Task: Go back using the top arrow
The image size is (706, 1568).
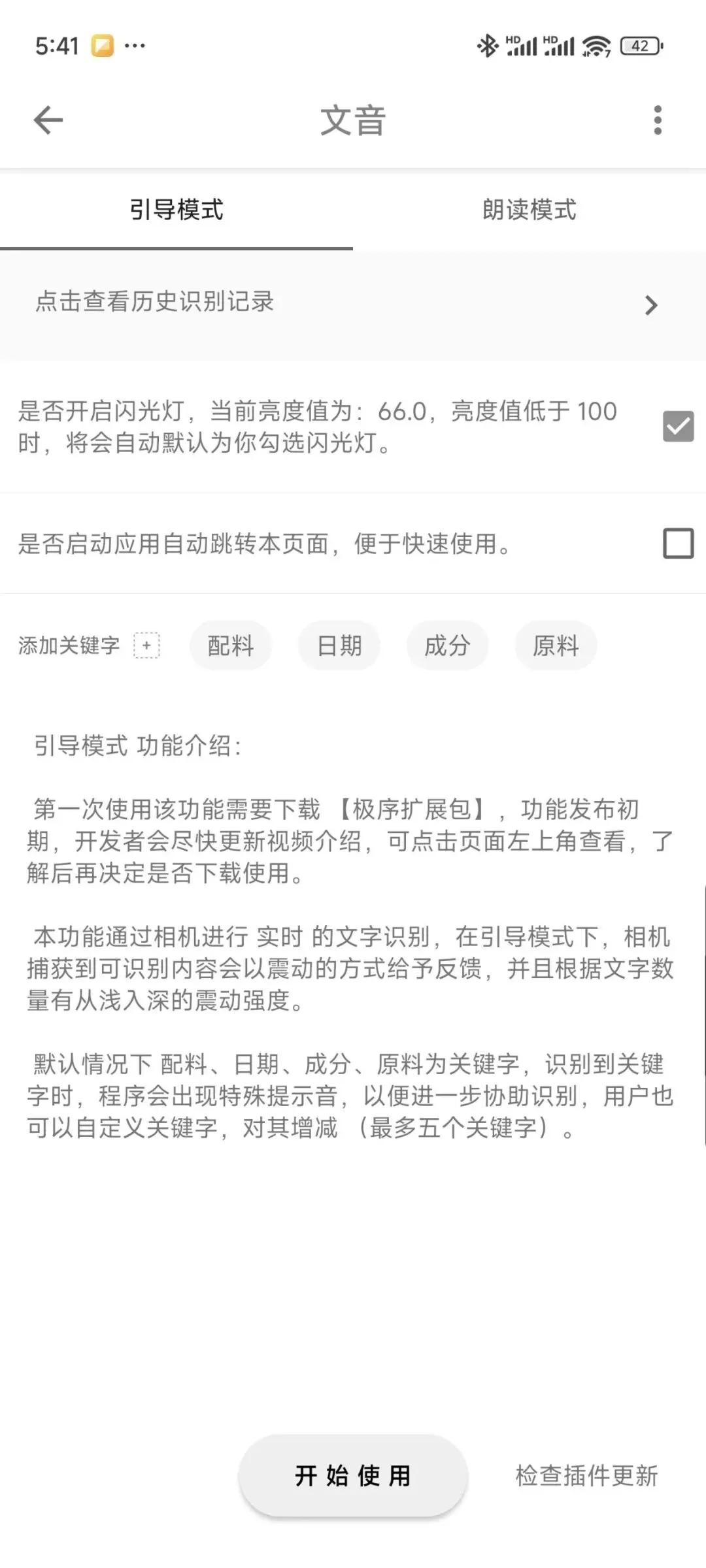Action: click(48, 120)
